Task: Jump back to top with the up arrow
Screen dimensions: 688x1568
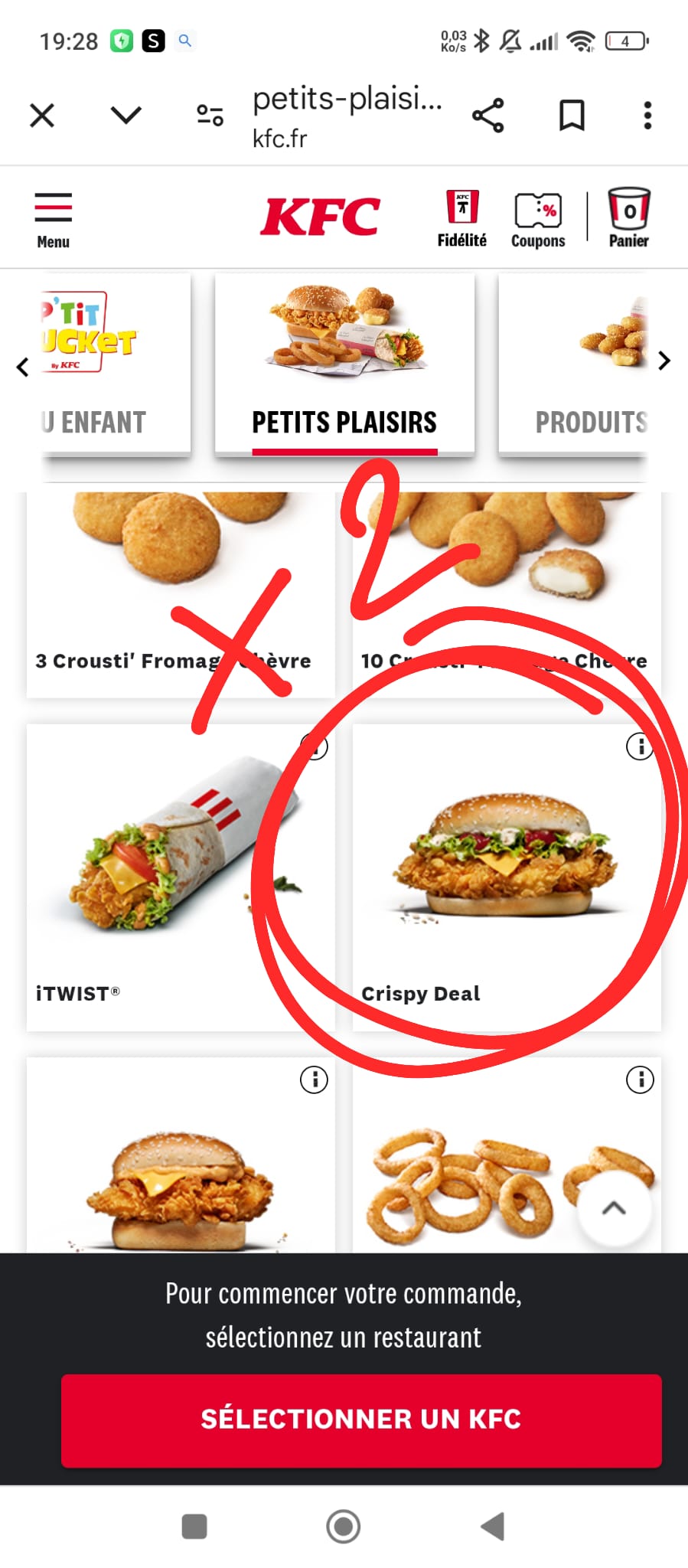Action: pyautogui.click(x=614, y=1208)
